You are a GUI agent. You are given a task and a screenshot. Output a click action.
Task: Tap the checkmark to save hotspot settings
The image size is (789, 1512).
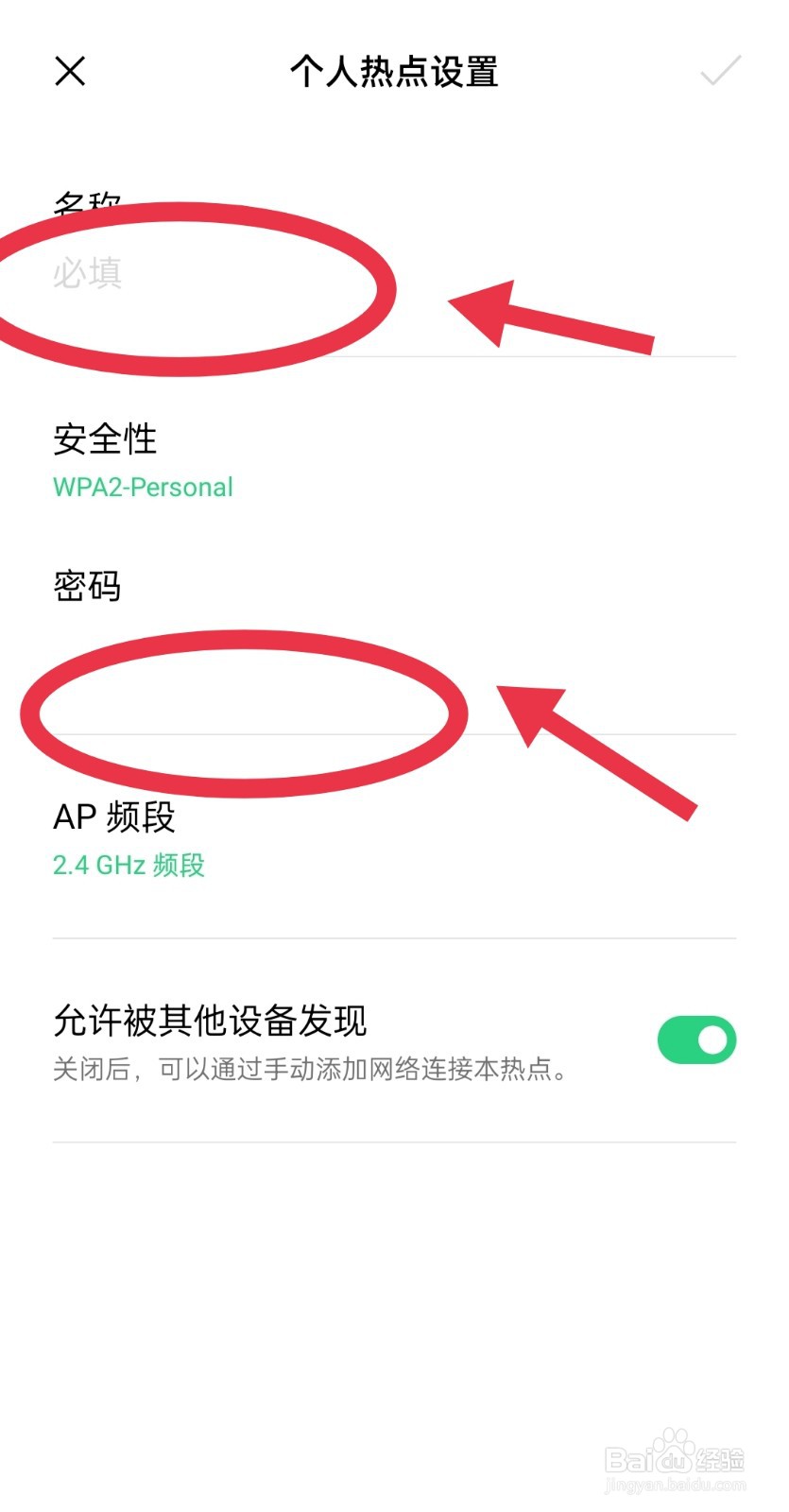(720, 72)
